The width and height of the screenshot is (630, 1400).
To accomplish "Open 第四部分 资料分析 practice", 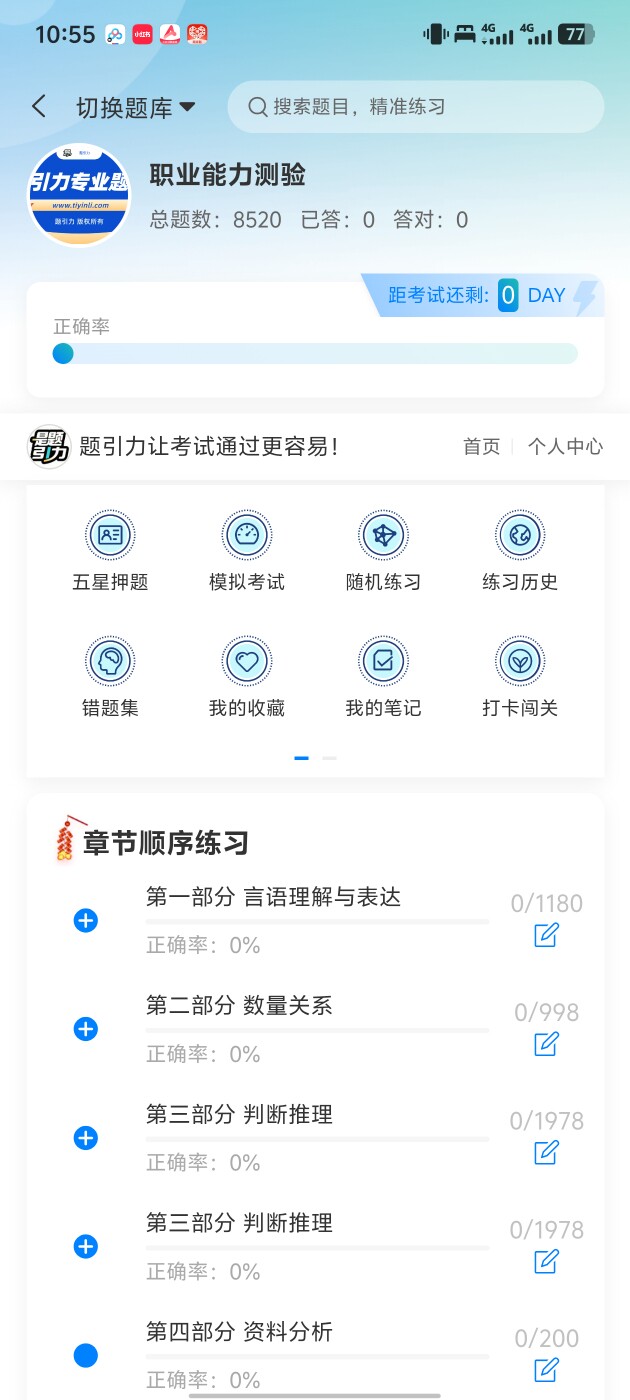I will 239,1332.
